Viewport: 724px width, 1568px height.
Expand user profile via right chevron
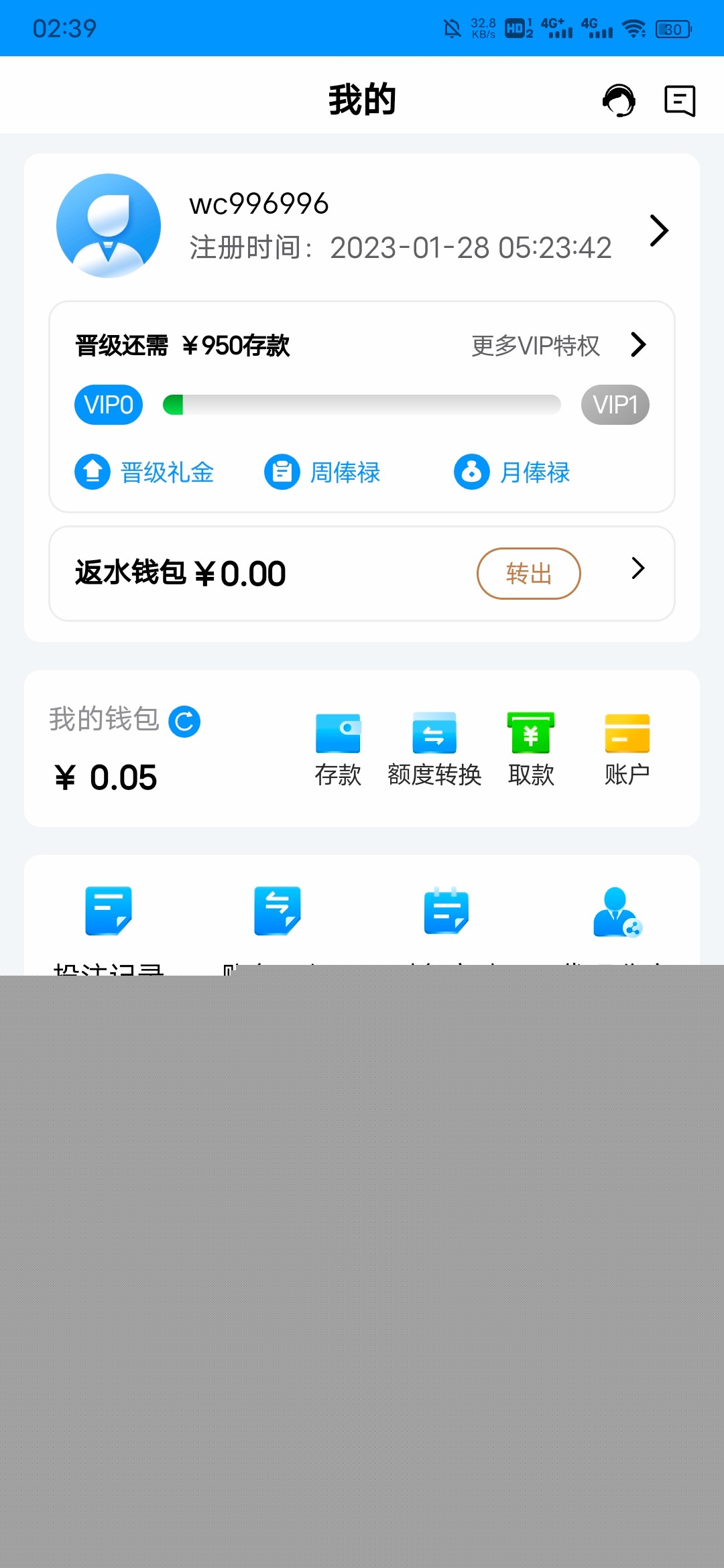point(658,230)
